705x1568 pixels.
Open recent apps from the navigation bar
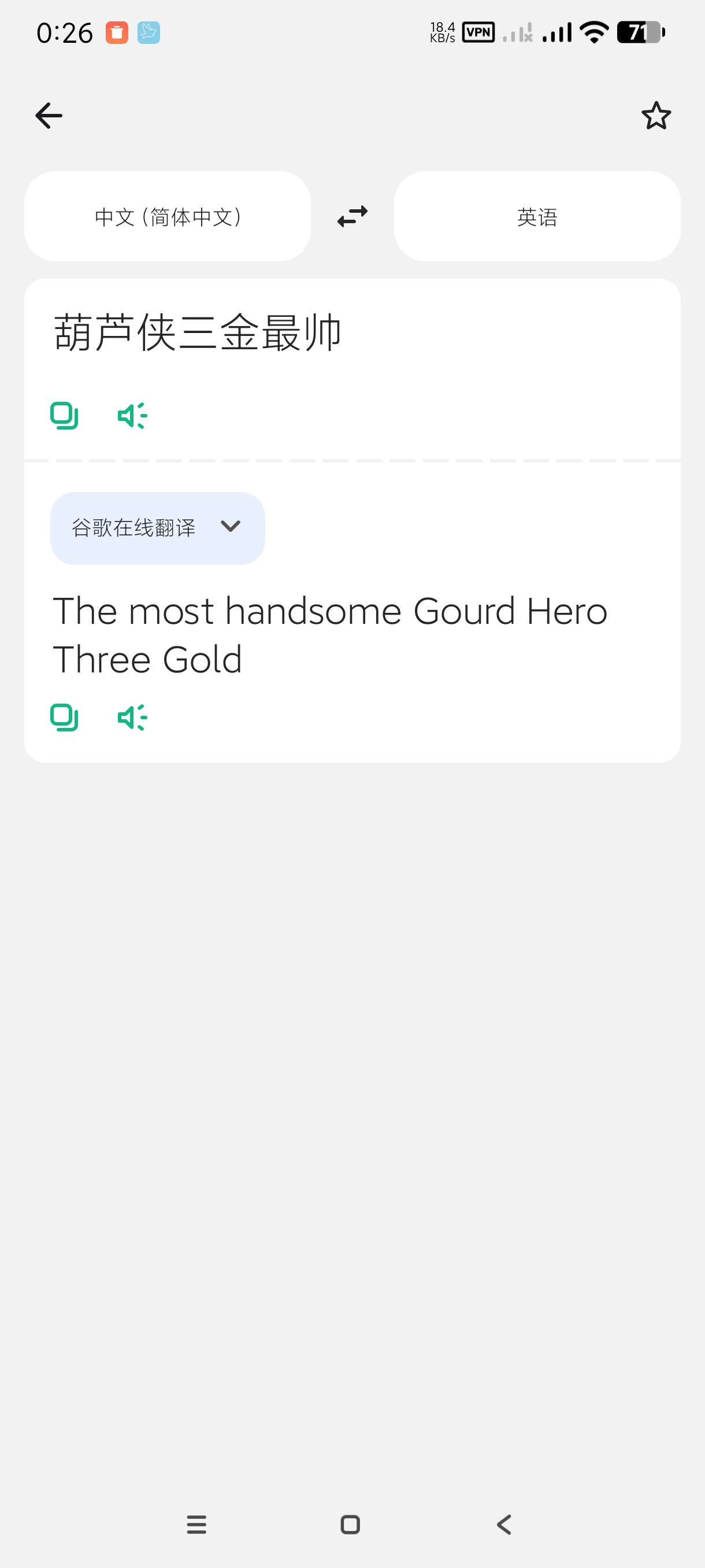coord(196,1524)
